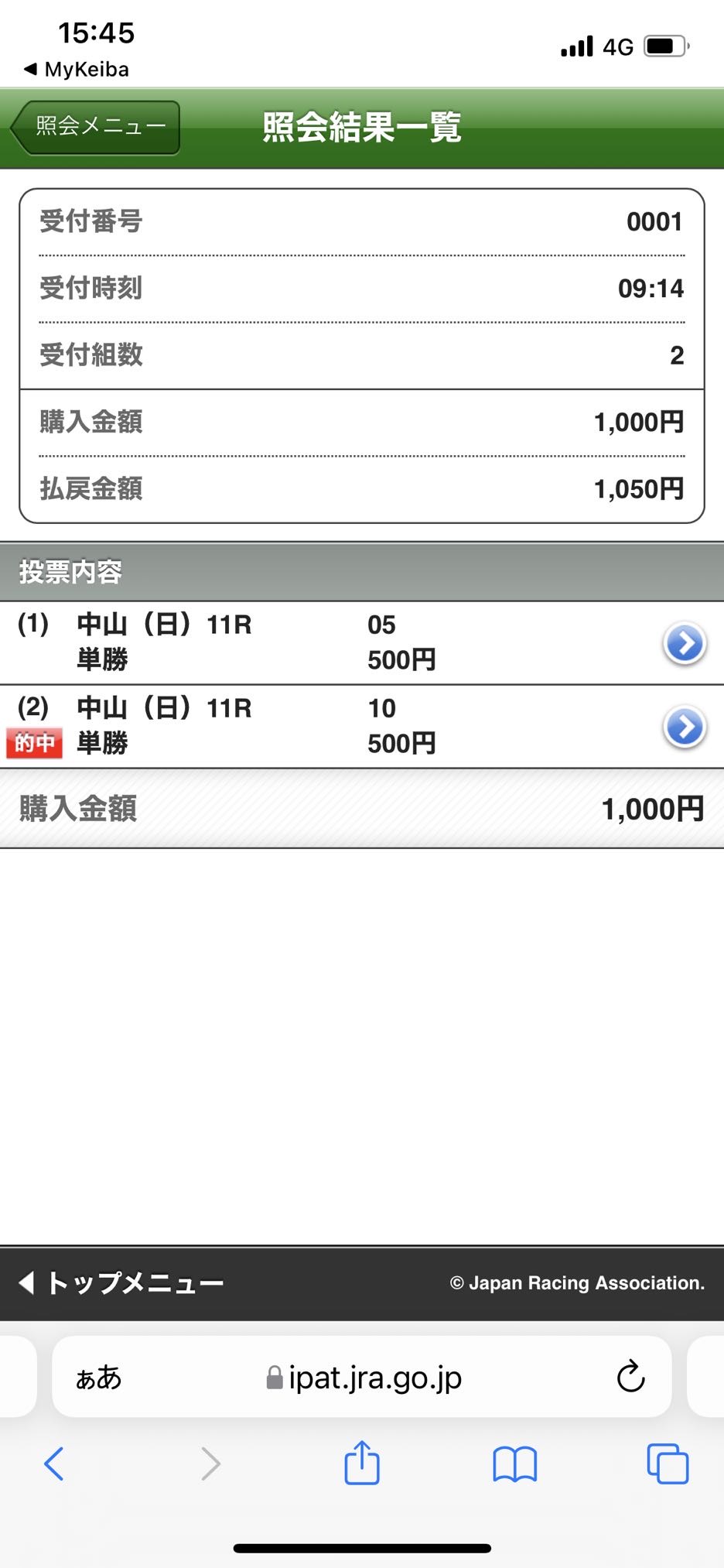Image resolution: width=724 pixels, height=1568 pixels.
Task: Go back in Safari history
Action: pos(54,1464)
